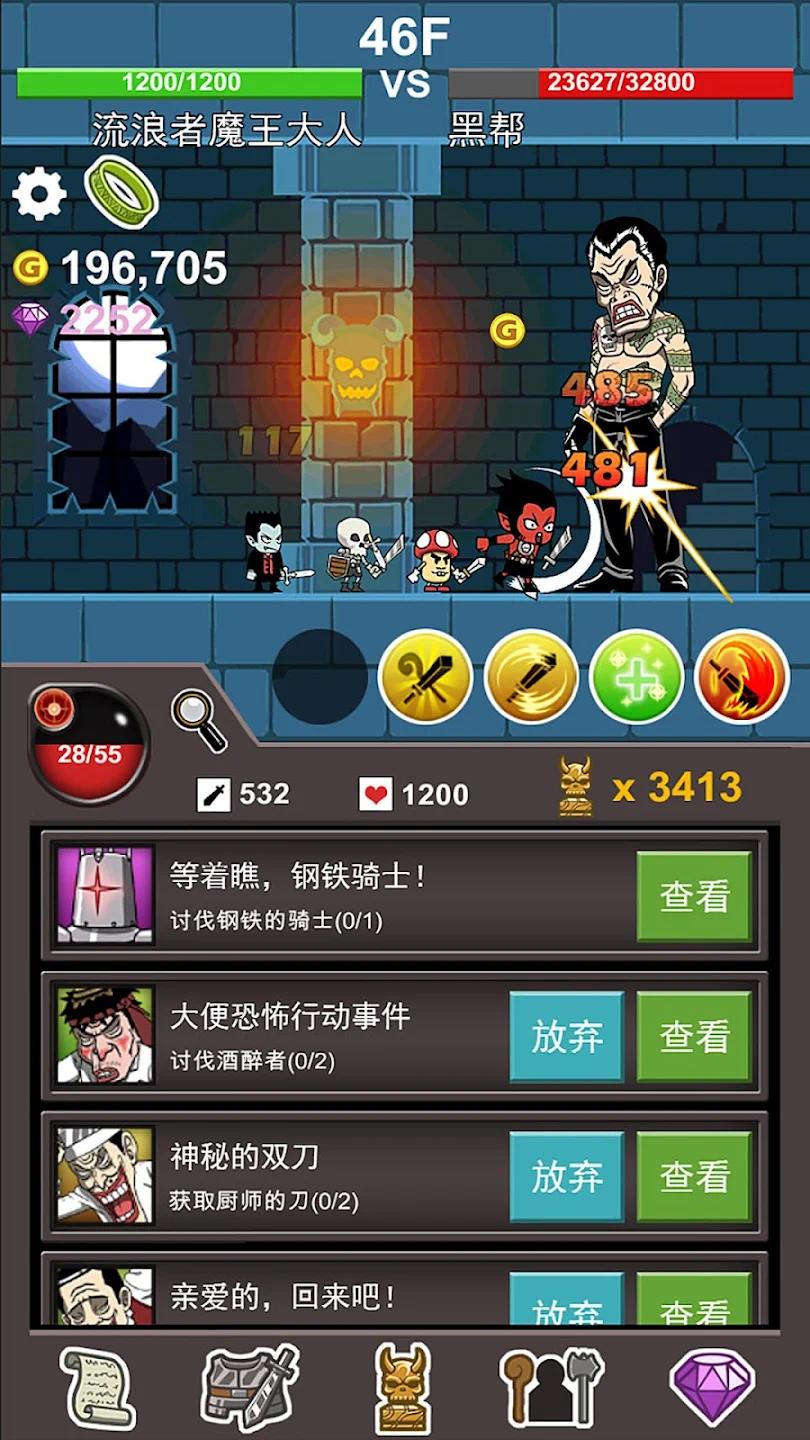View the 神秘的双刀 quest details
The image size is (810, 1440).
694,1177
